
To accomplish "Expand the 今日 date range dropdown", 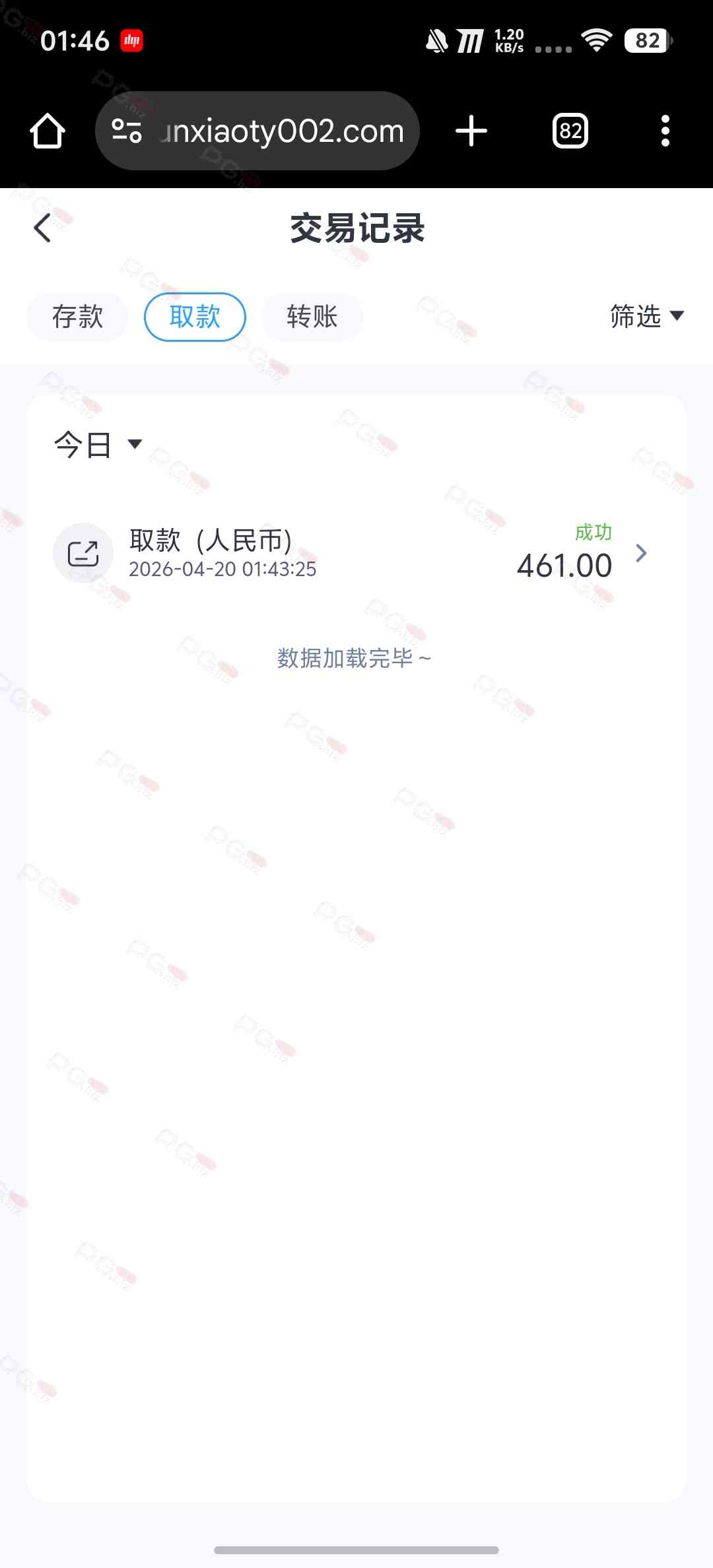I will 98,444.
